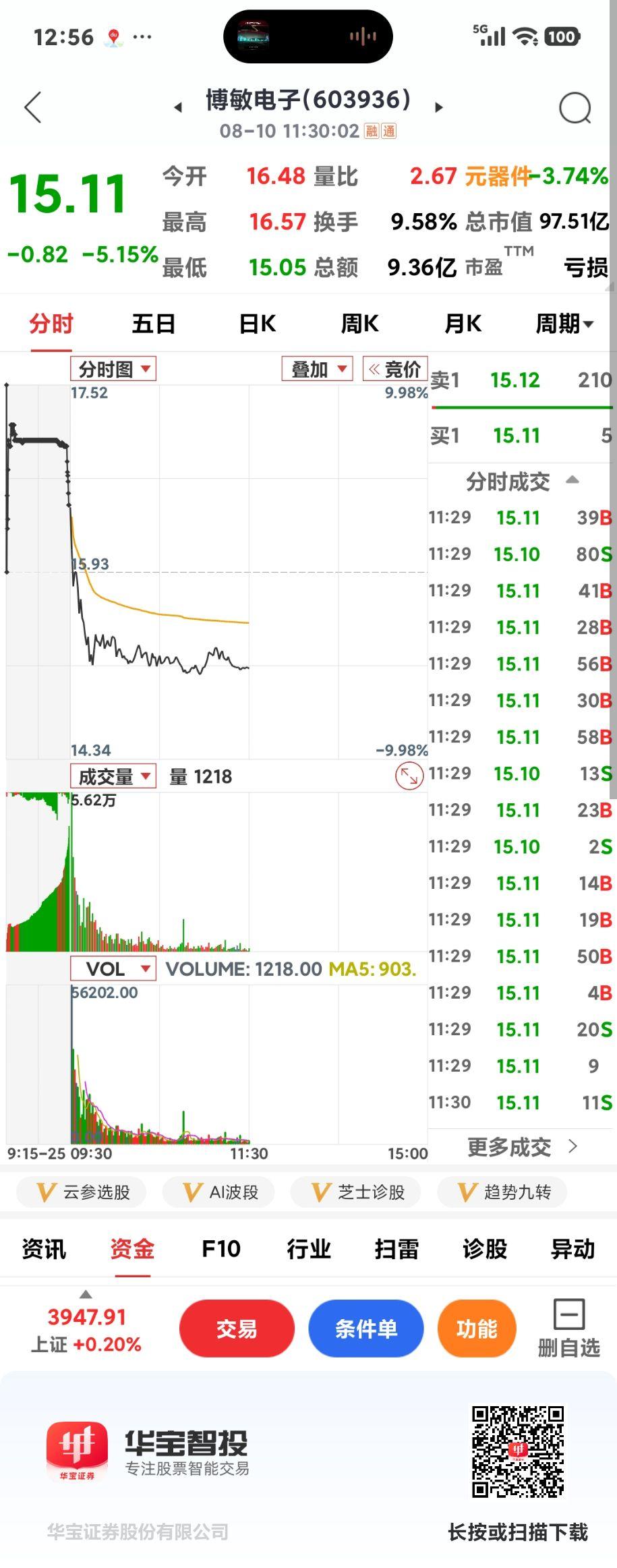Select the 周K chart tab
This screenshot has width=617, height=1568.
tap(360, 324)
